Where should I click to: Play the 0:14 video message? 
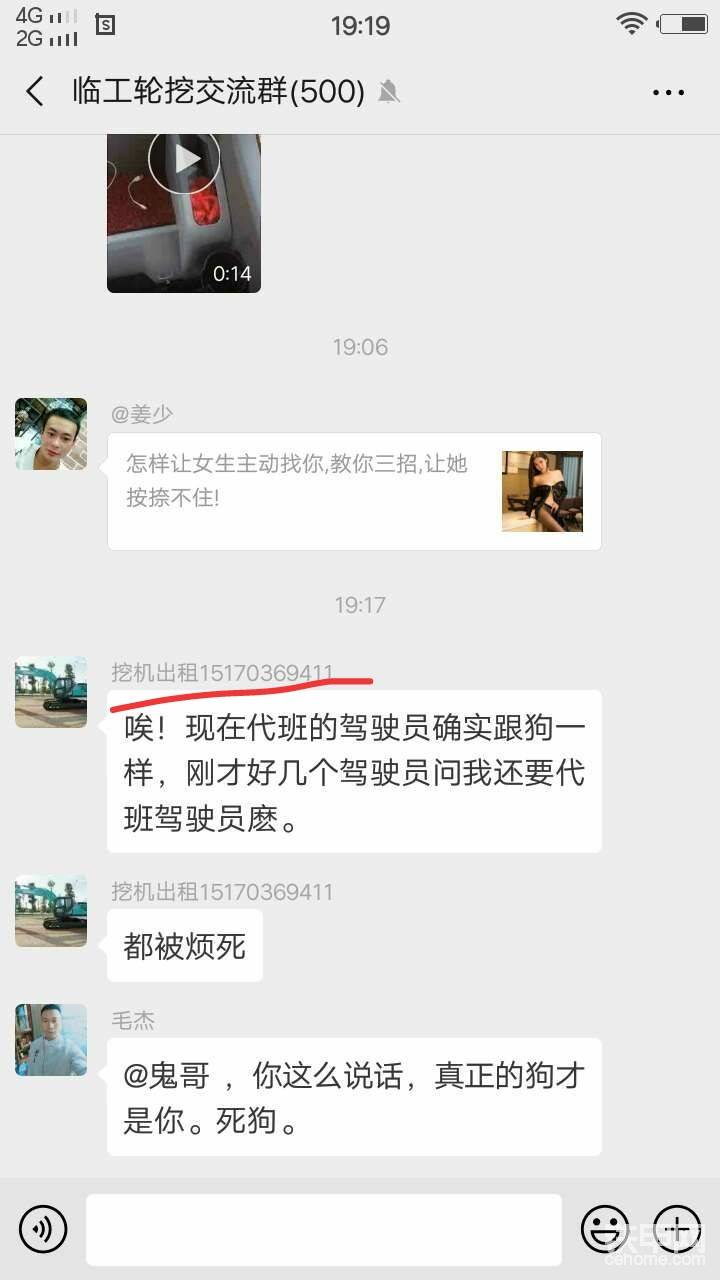click(184, 213)
